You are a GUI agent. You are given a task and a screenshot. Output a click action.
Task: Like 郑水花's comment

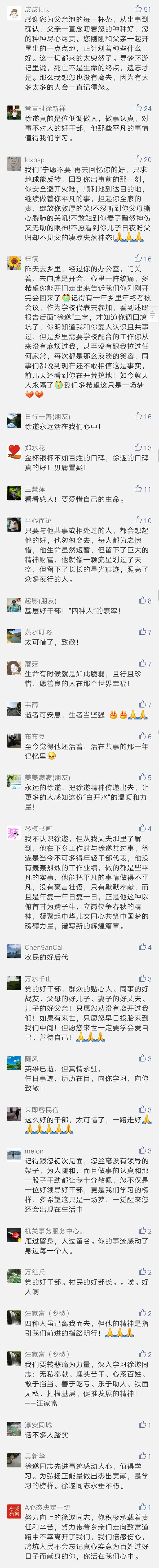point(139,447)
